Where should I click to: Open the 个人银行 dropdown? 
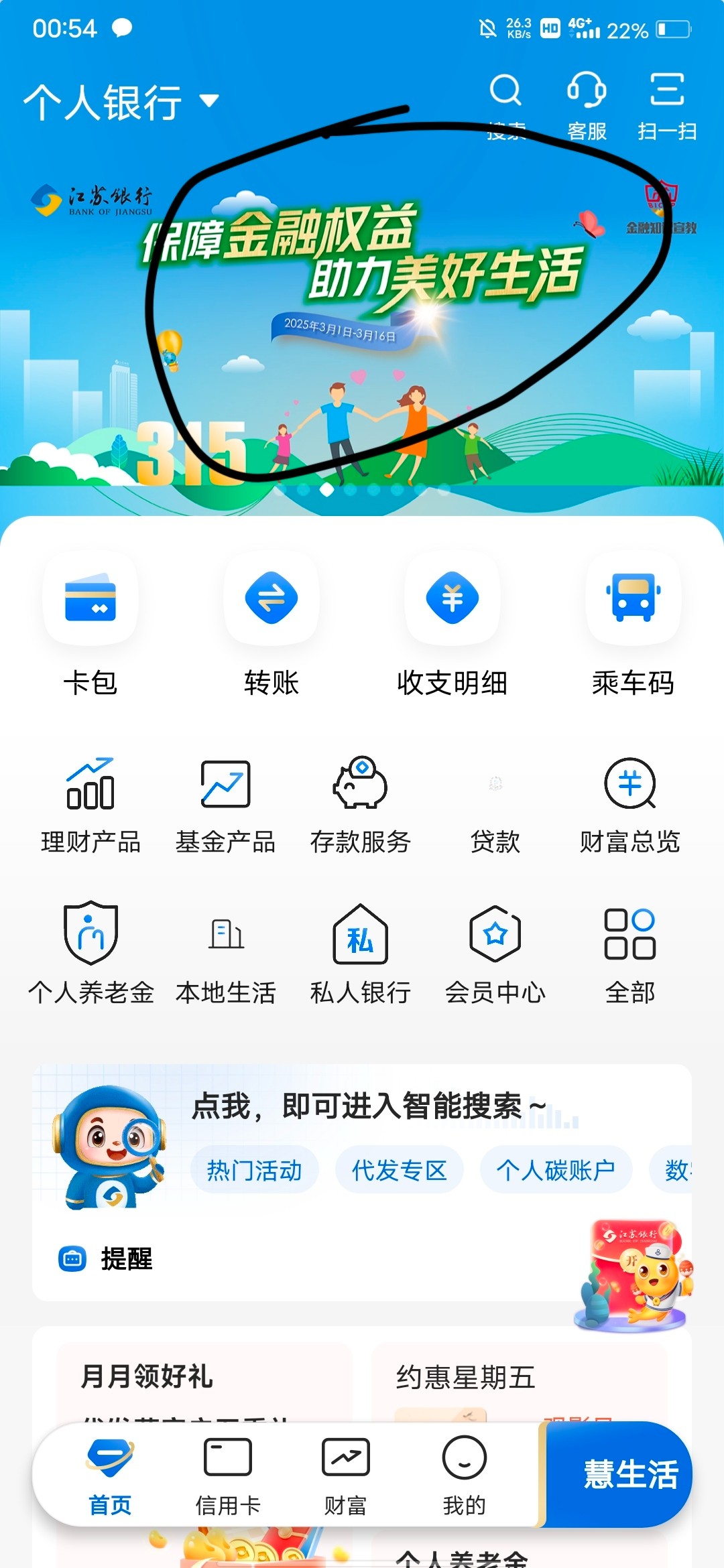click(x=121, y=102)
